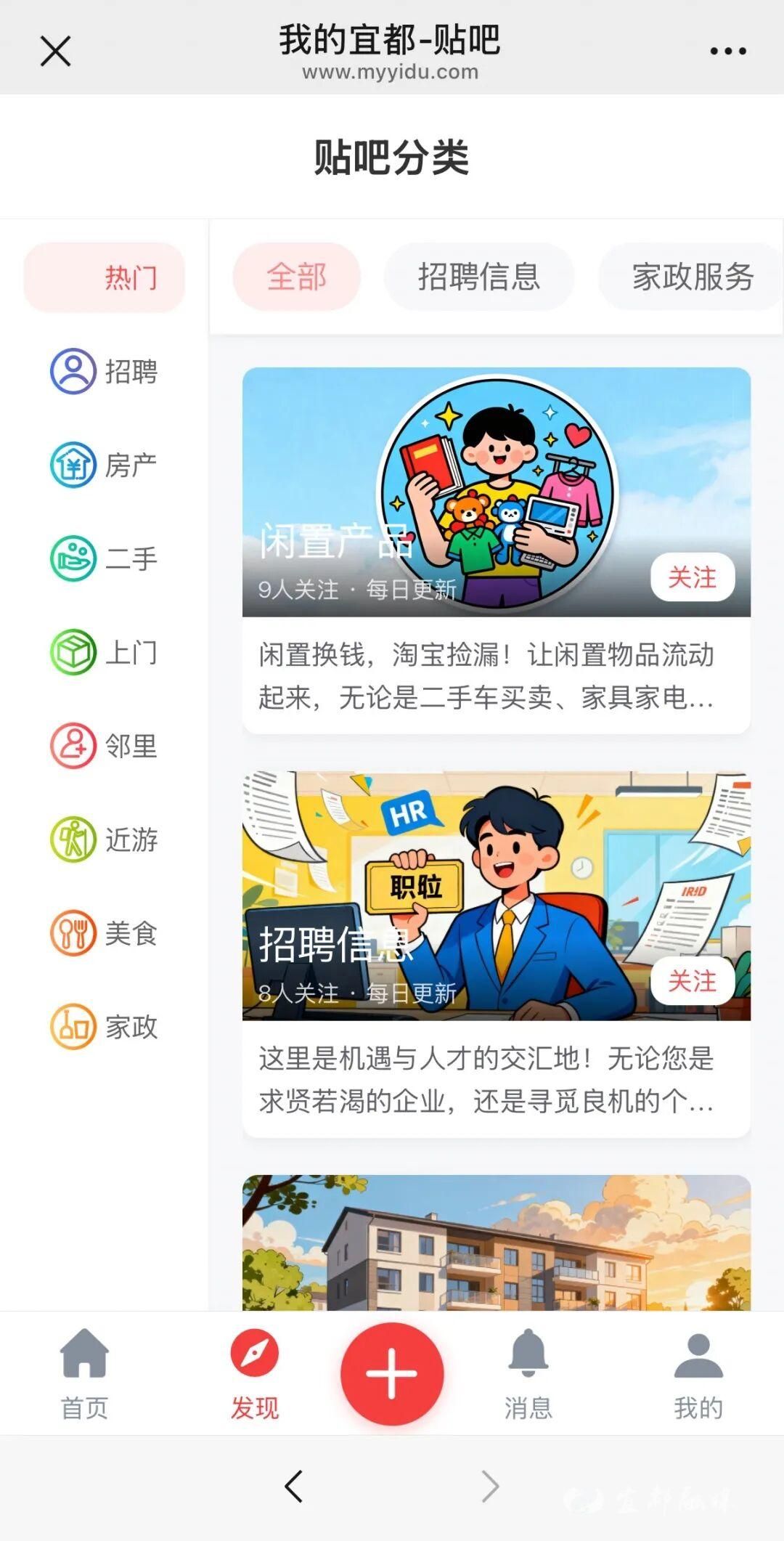Tap the 全部 filter chip
The height and width of the screenshot is (1541, 784).
296,277
